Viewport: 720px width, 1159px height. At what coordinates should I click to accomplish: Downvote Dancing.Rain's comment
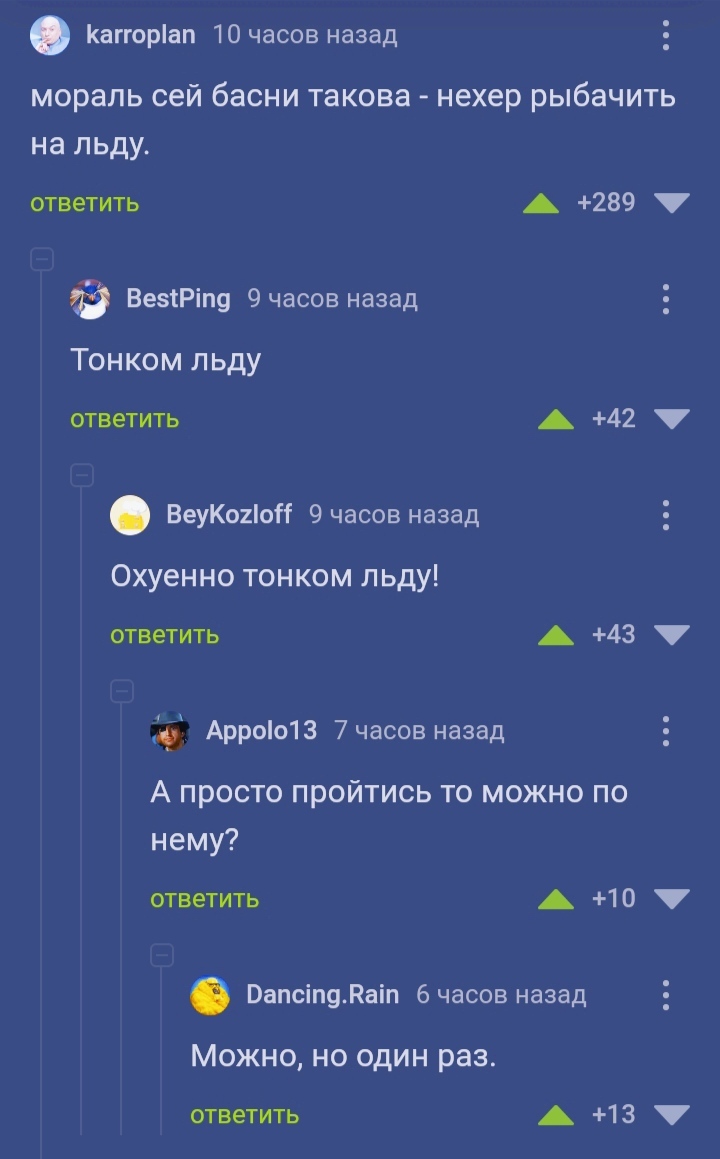click(x=671, y=1115)
